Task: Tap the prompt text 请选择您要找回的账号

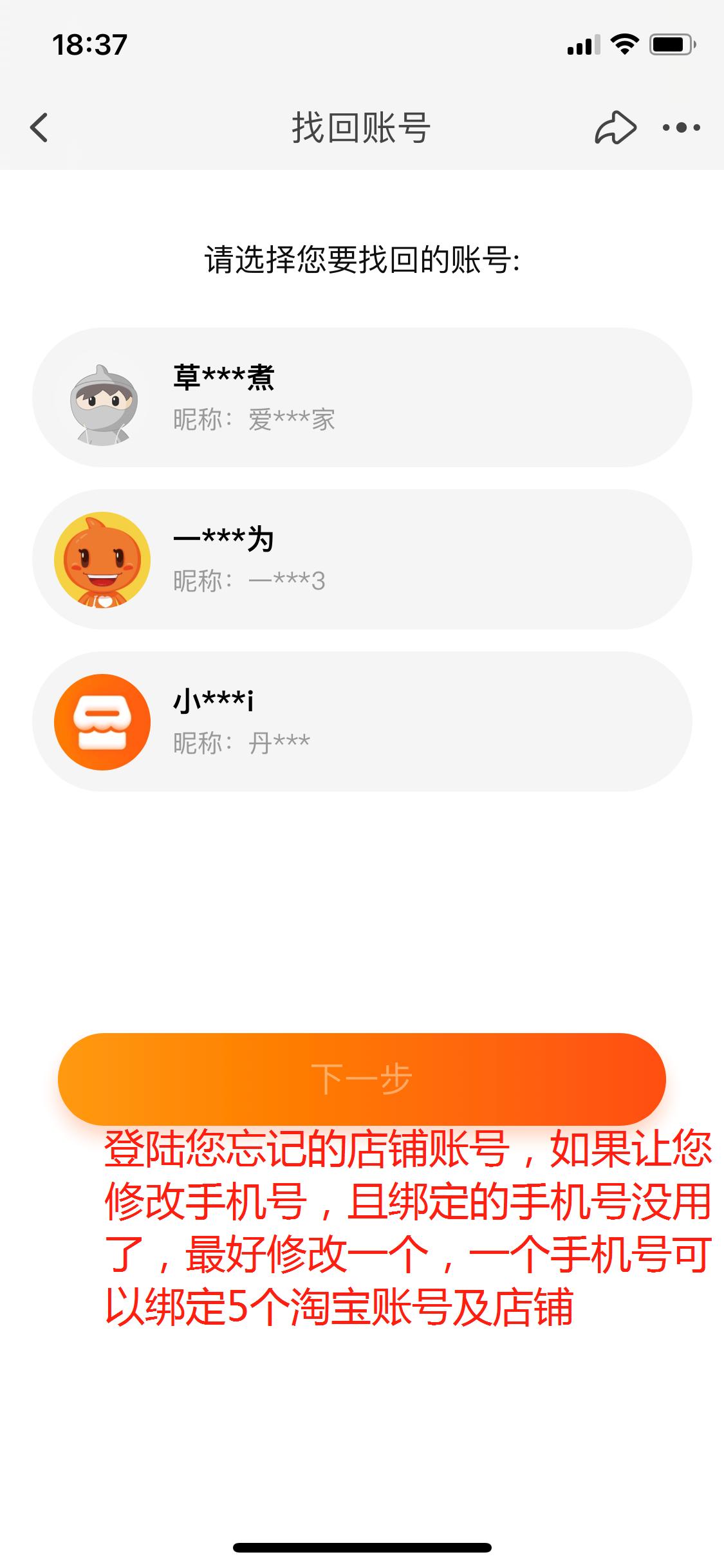Action: click(x=362, y=259)
